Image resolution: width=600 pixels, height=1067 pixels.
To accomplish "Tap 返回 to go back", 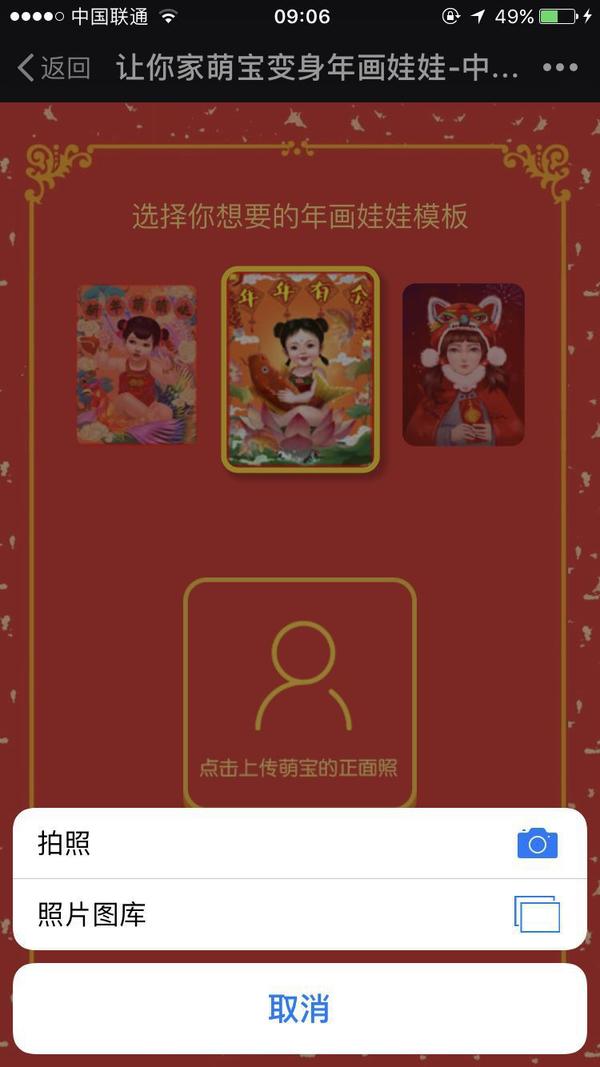I will tap(54, 68).
